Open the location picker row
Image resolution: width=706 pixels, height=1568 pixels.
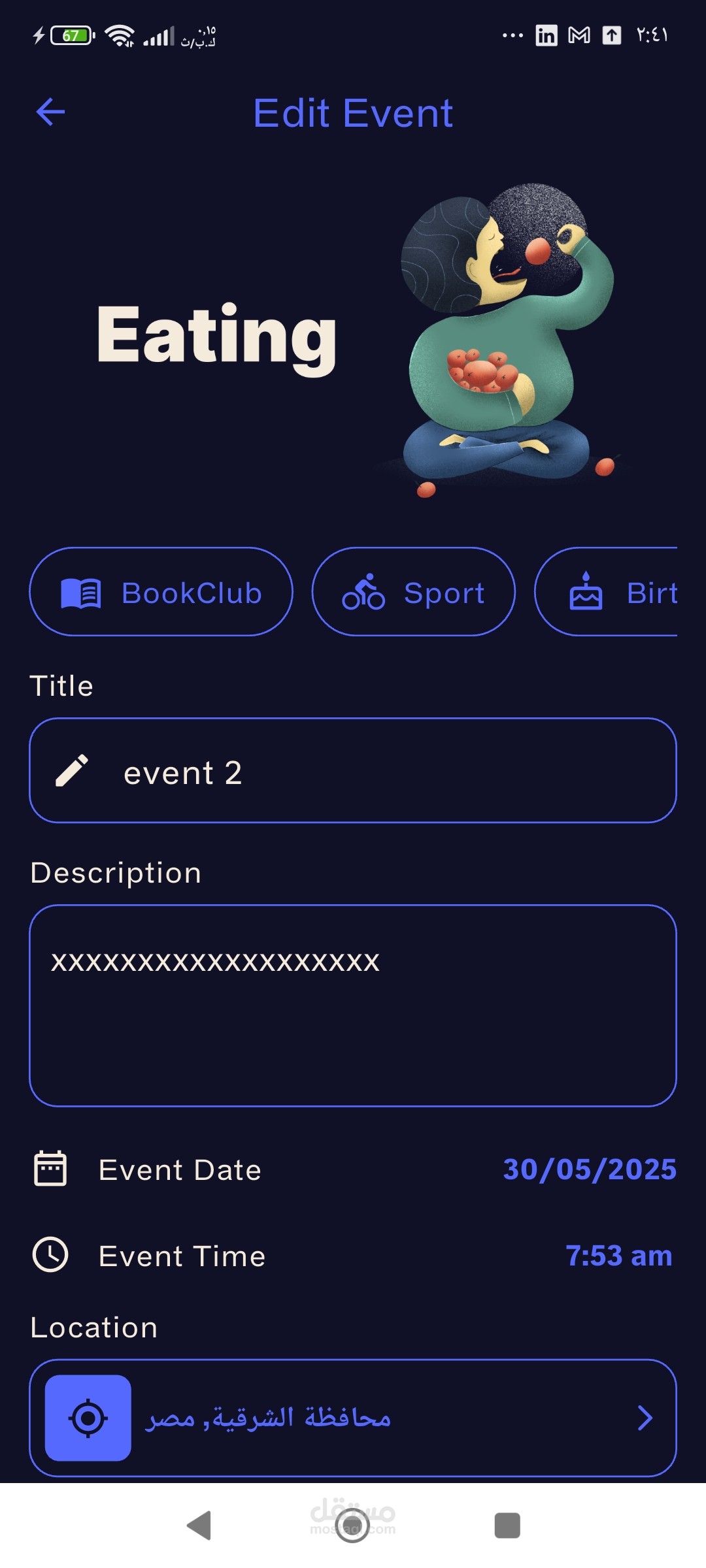[x=353, y=1418]
